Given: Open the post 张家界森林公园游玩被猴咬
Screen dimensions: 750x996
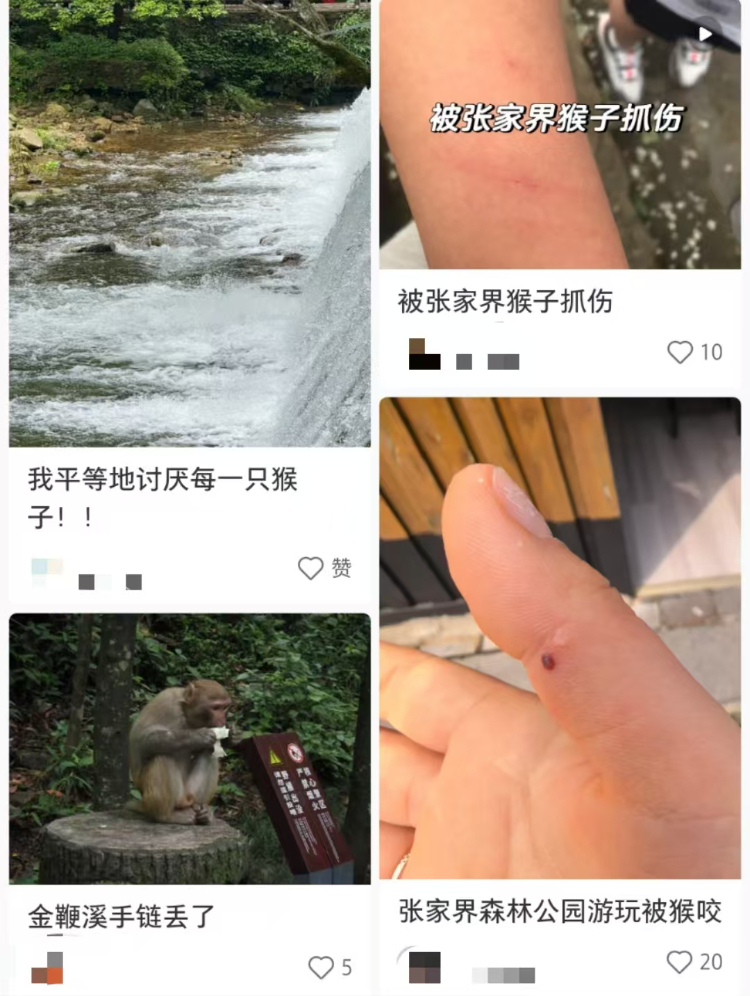Looking at the screenshot, I should point(560,640).
